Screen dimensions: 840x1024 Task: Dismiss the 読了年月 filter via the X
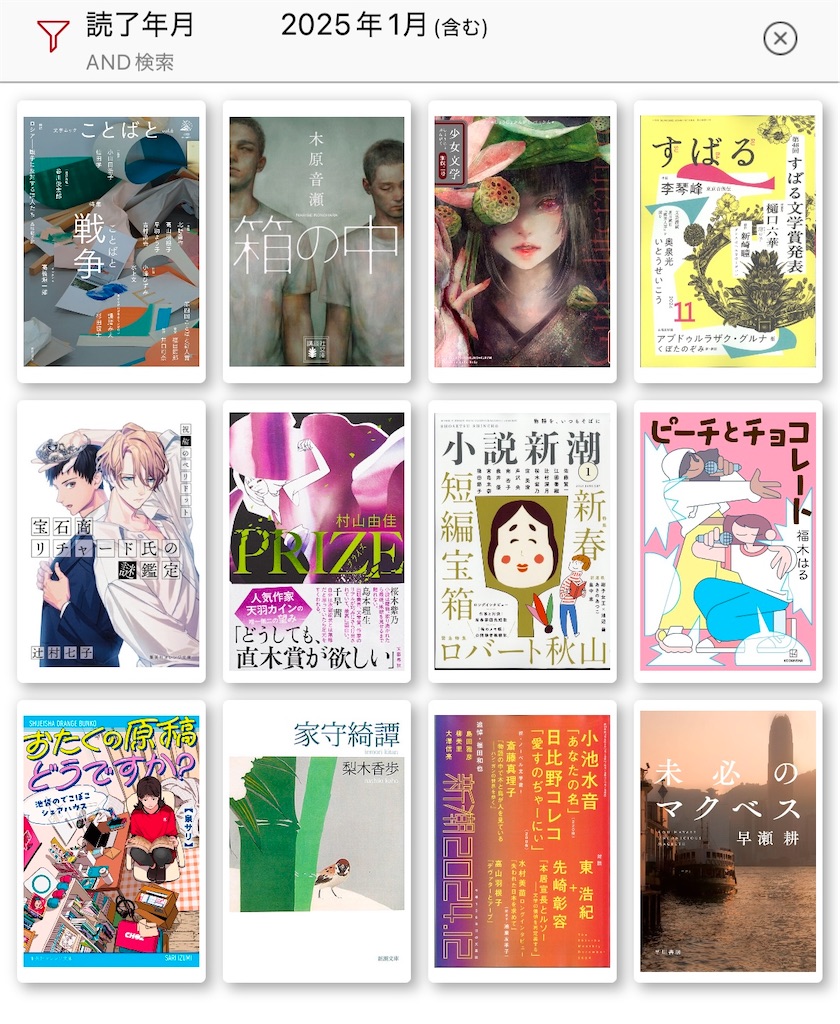click(780, 39)
